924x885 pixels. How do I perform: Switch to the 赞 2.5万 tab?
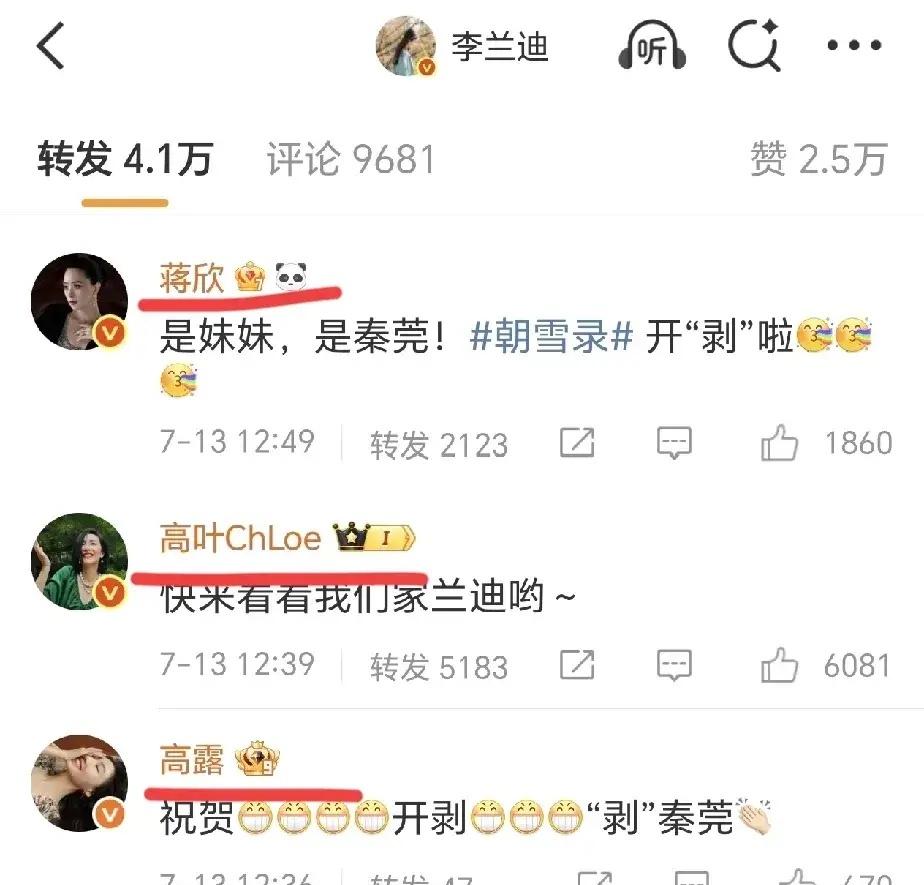point(819,160)
